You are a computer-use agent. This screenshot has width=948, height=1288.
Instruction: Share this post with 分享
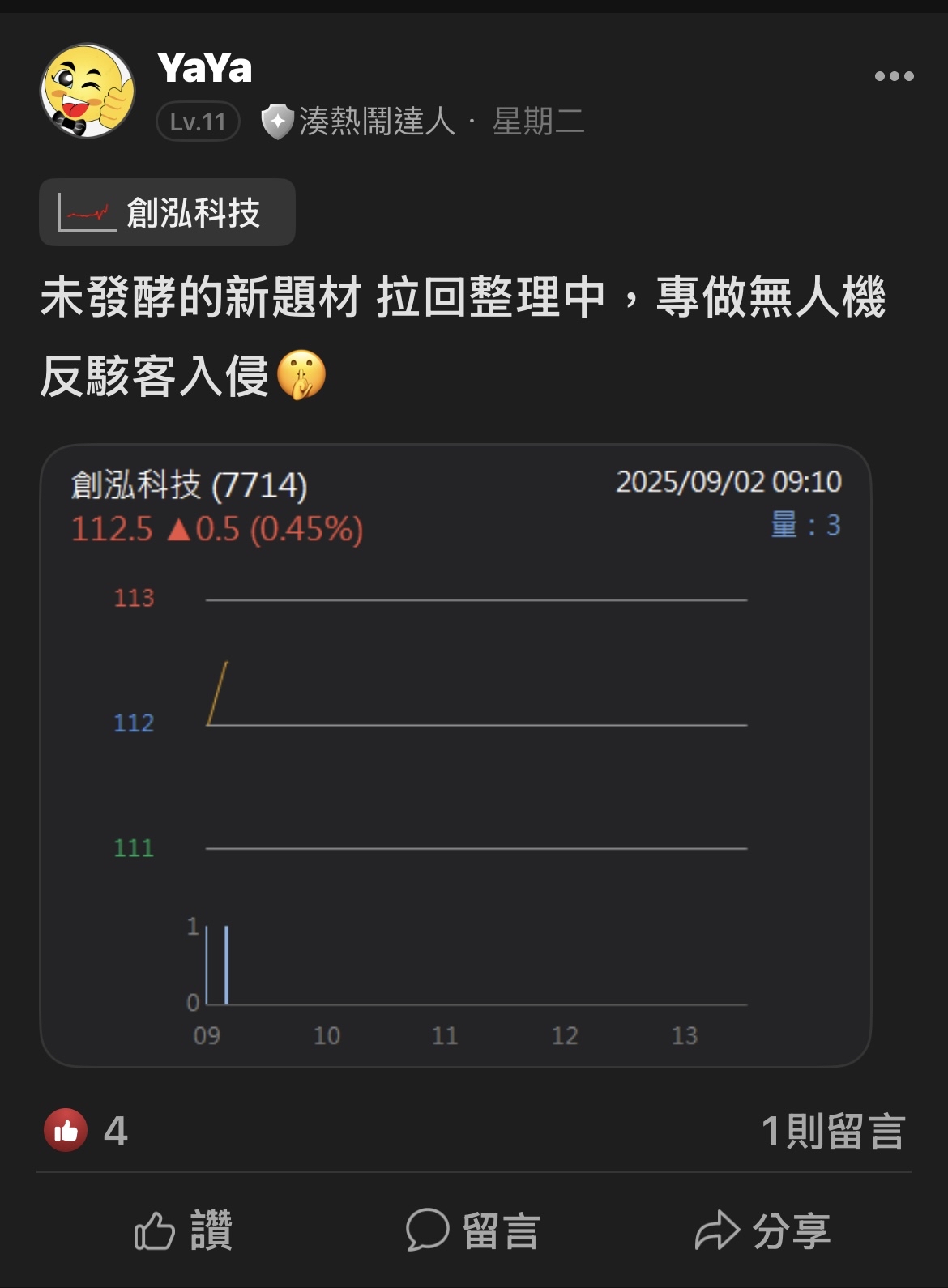(x=762, y=1230)
